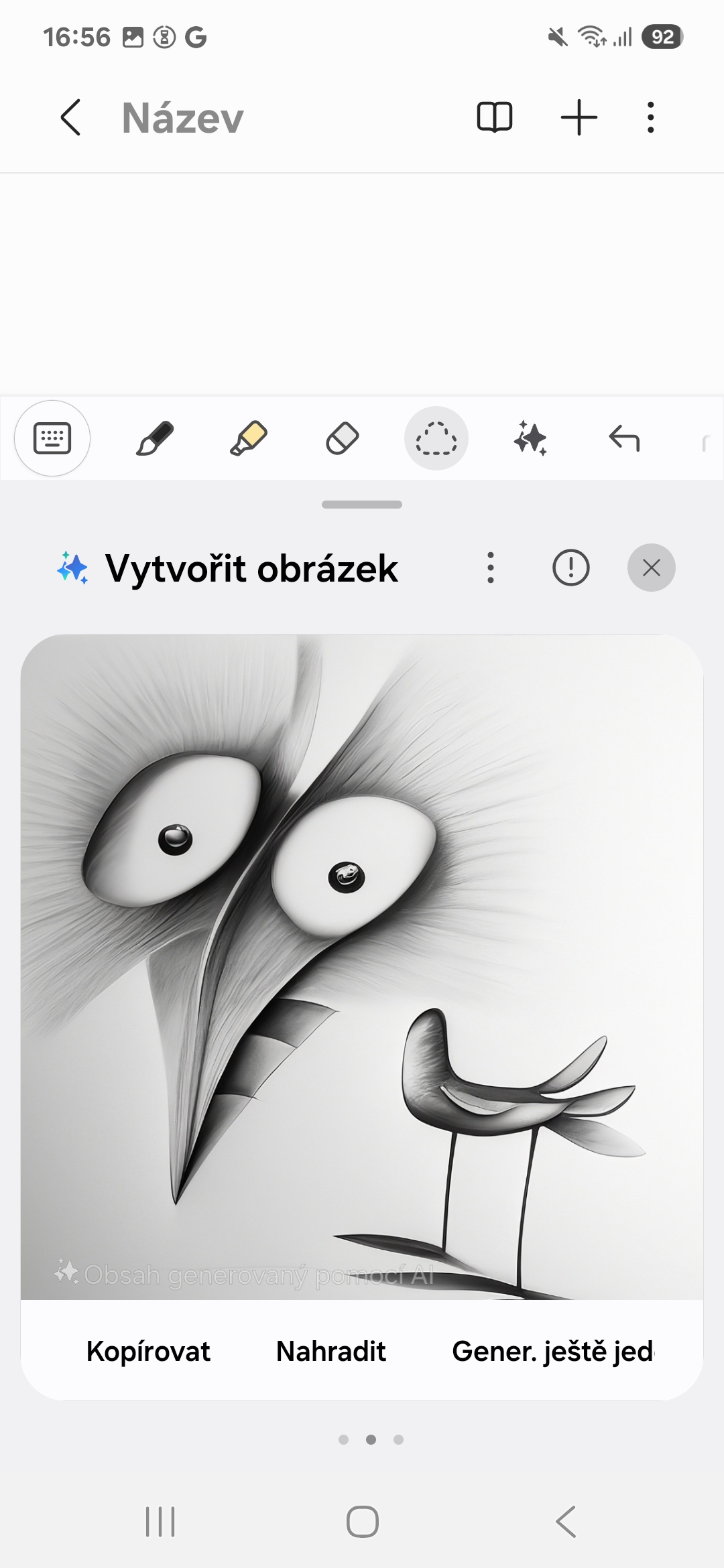Switch to keyboard input mode
This screenshot has width=724, height=1568.
(x=52, y=438)
